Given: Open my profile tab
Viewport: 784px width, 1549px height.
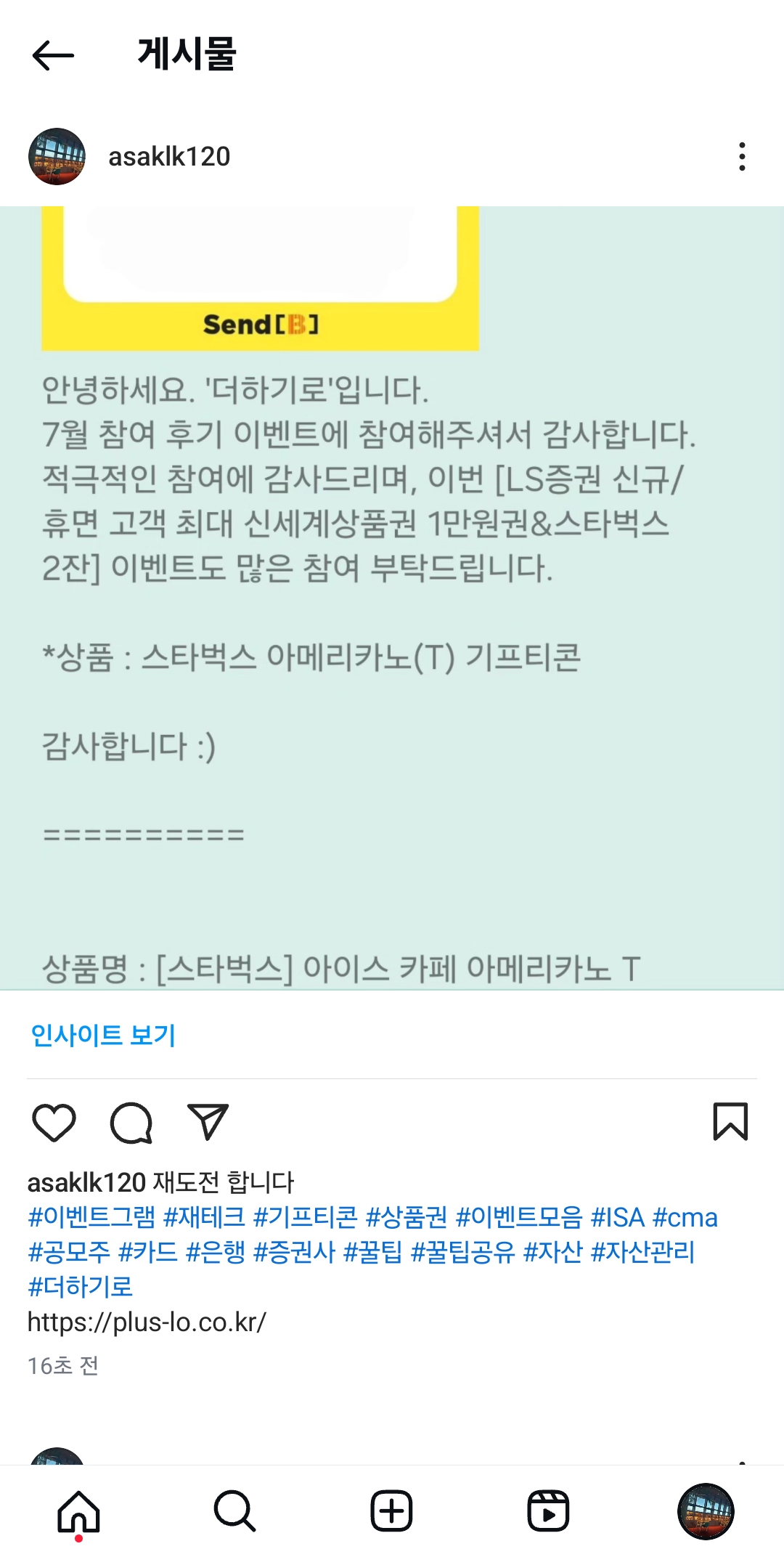Looking at the screenshot, I should point(705,1511).
